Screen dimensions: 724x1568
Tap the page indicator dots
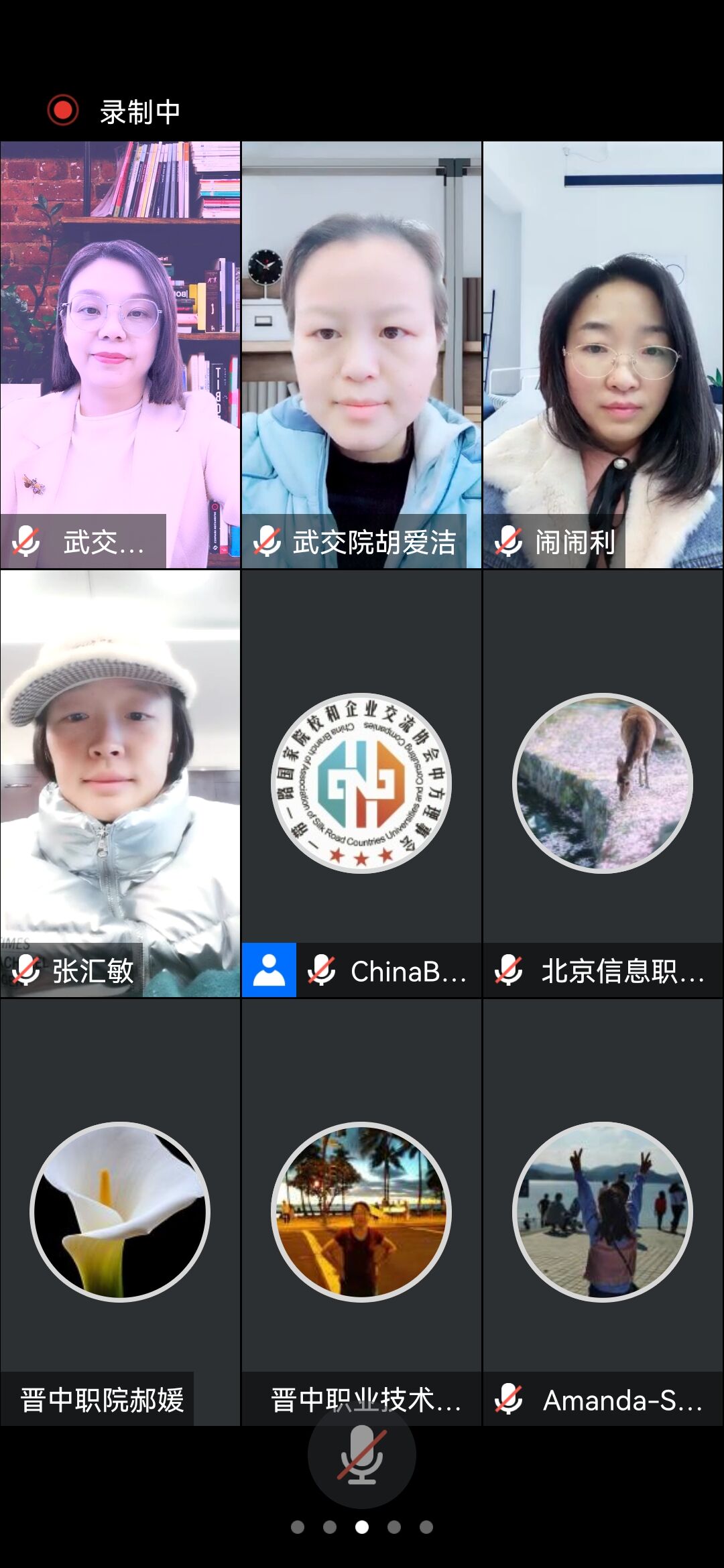point(361,1527)
